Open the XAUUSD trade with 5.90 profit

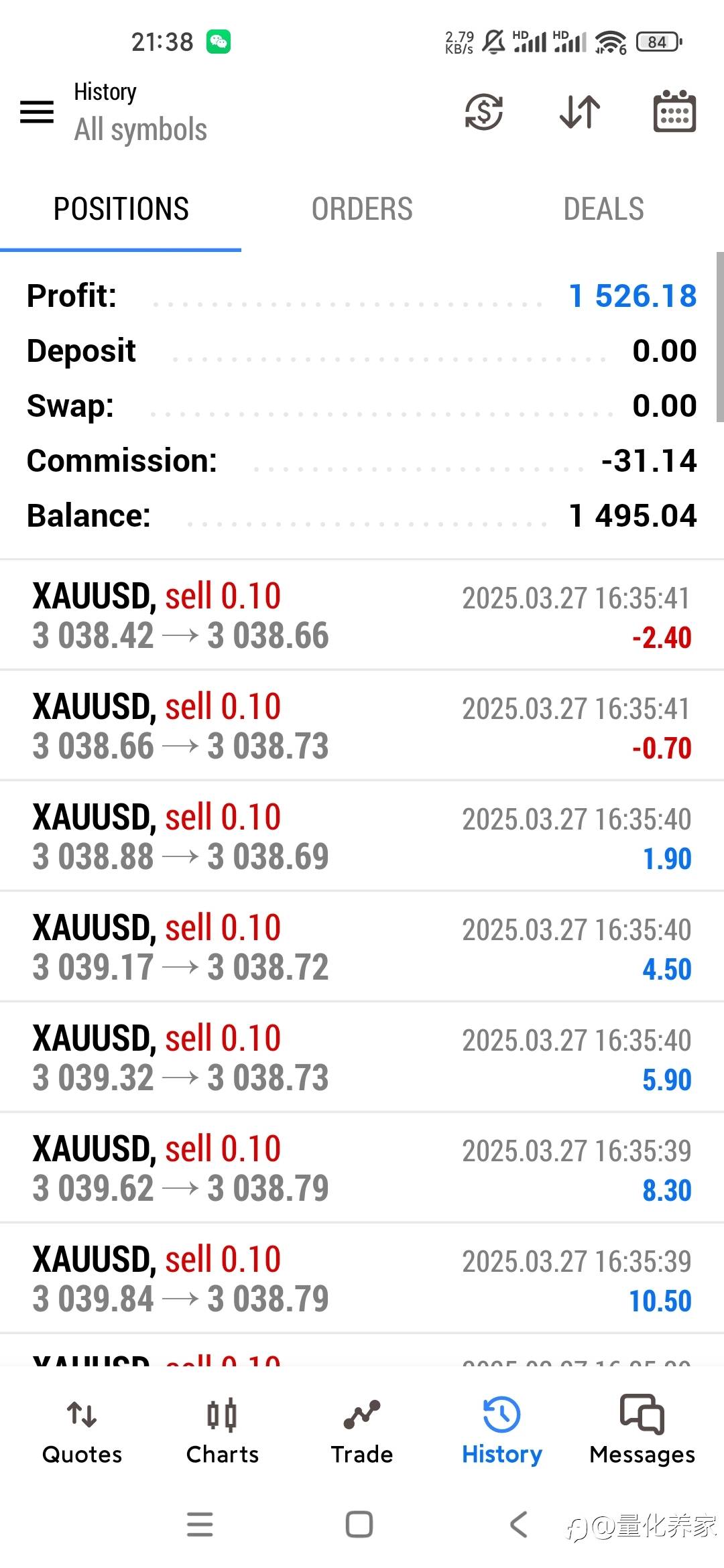(x=362, y=1058)
